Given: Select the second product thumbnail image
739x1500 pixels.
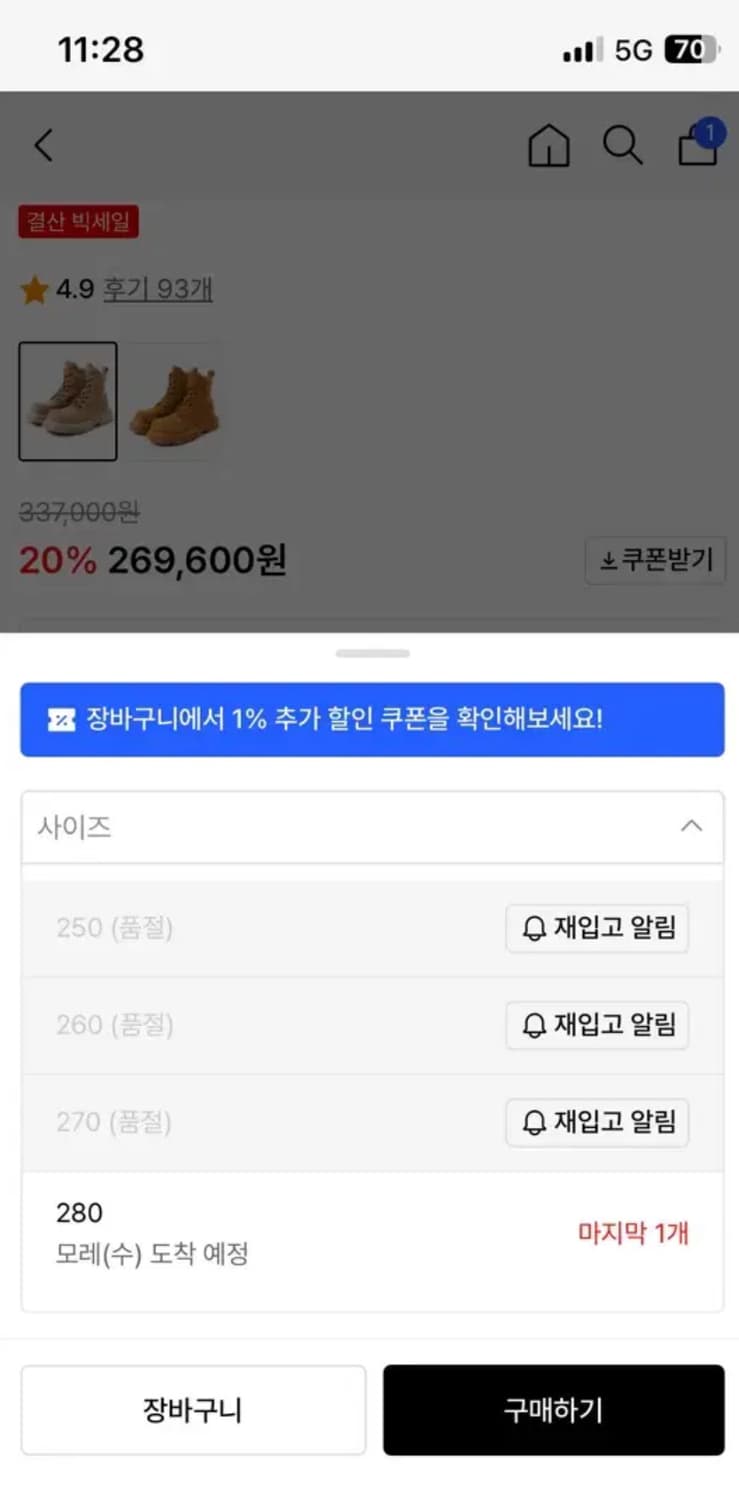Looking at the screenshot, I should [x=176, y=401].
